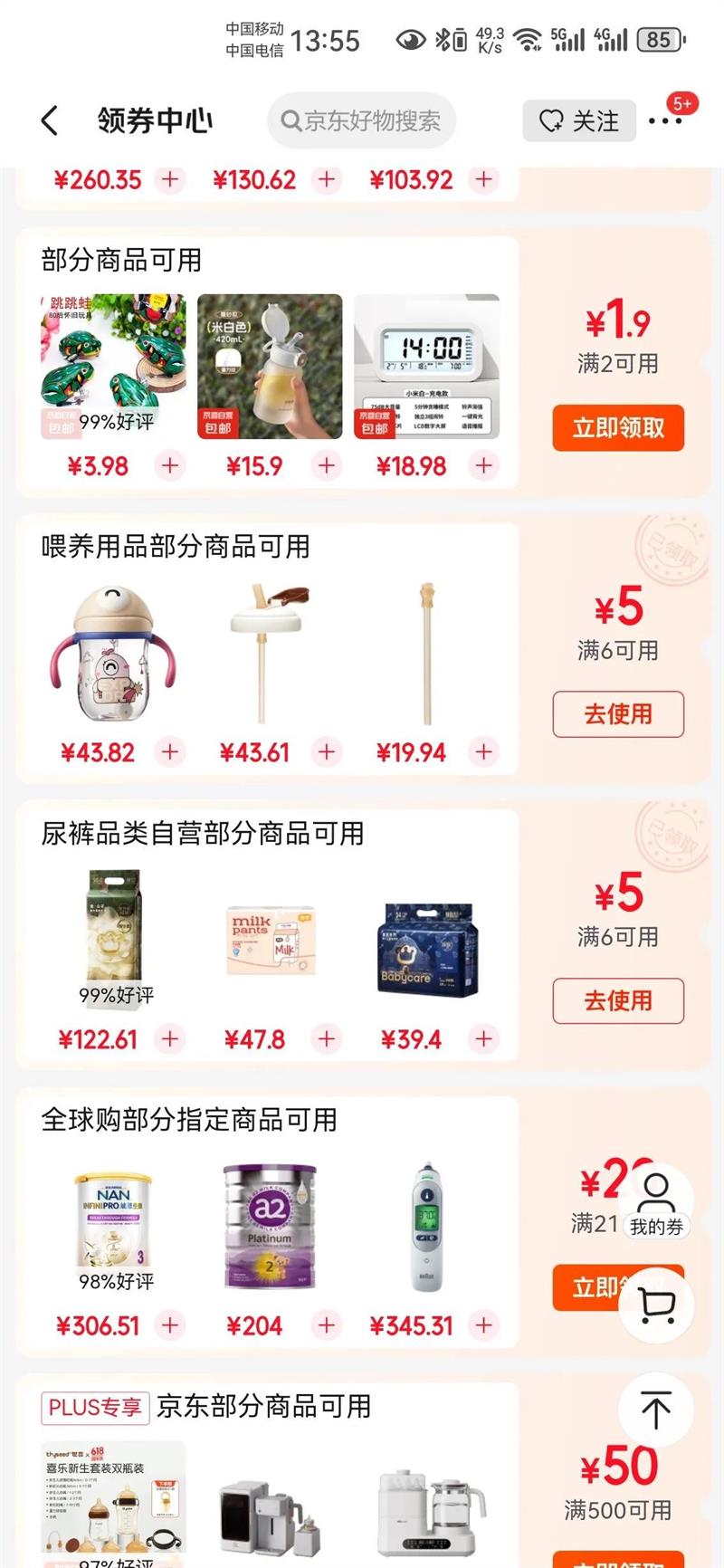Use the 尿裤品类 ¥5 coupon via 去使用
Screen dimensions: 724x1568
point(618,1000)
